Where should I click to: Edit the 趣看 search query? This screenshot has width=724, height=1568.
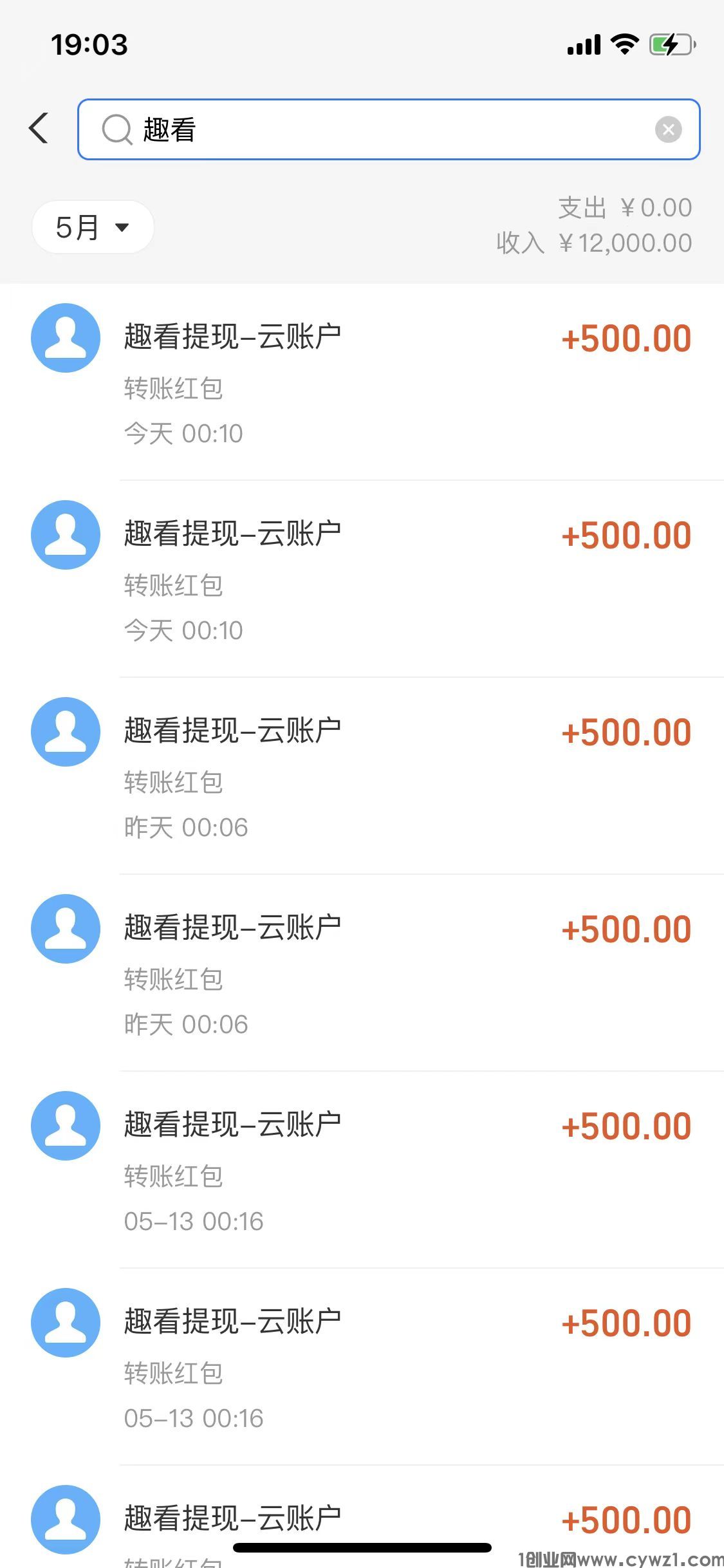pos(386,129)
